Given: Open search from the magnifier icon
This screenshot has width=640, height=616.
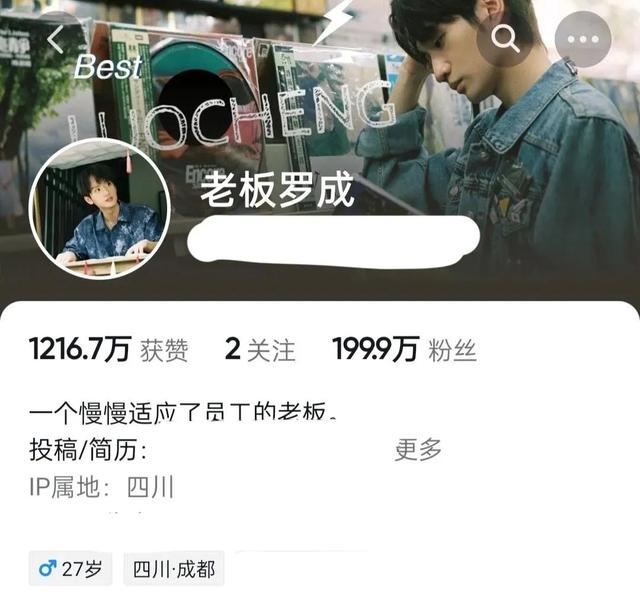Looking at the screenshot, I should 507,39.
